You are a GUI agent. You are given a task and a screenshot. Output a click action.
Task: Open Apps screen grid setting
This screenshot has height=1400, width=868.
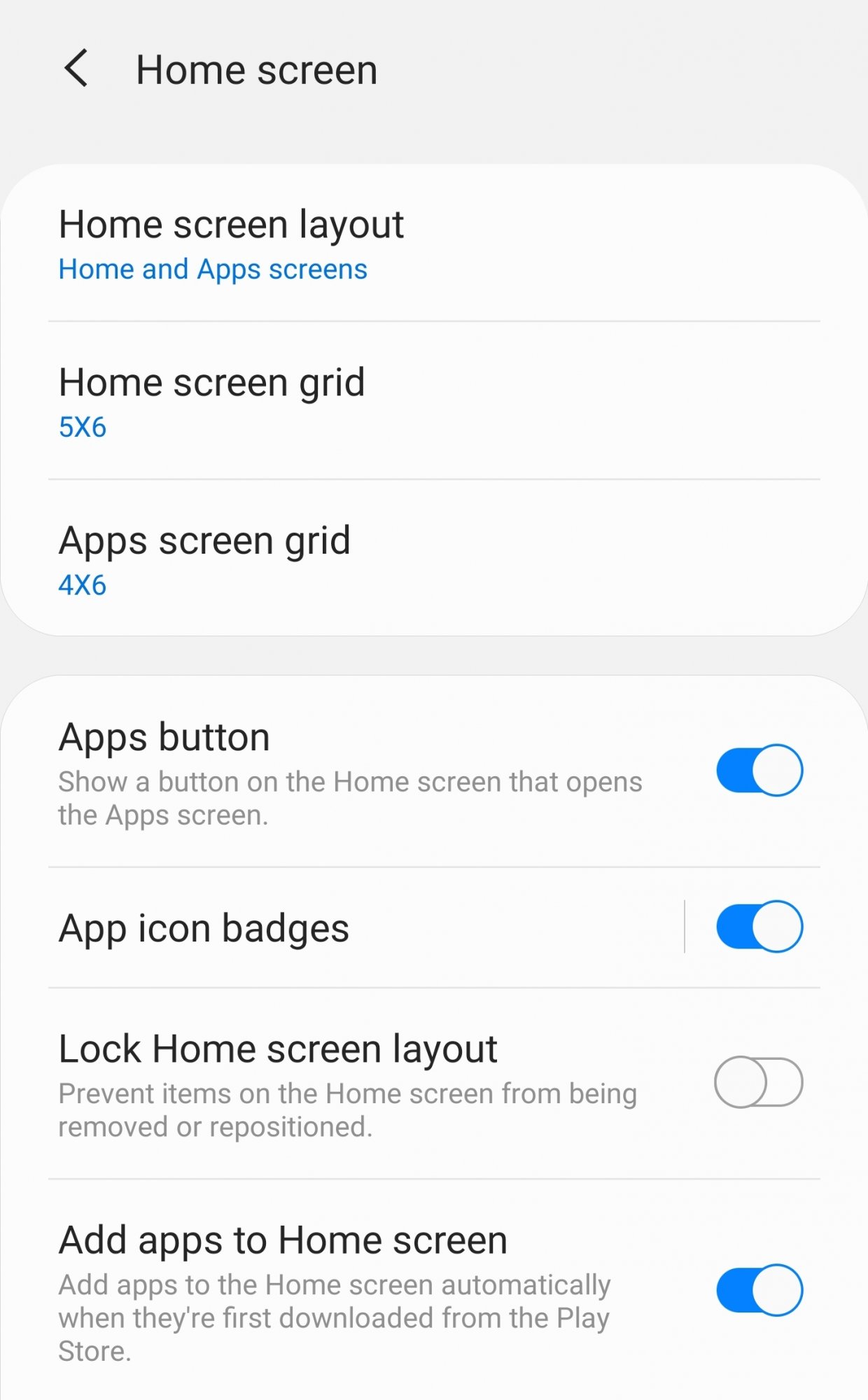click(434, 559)
